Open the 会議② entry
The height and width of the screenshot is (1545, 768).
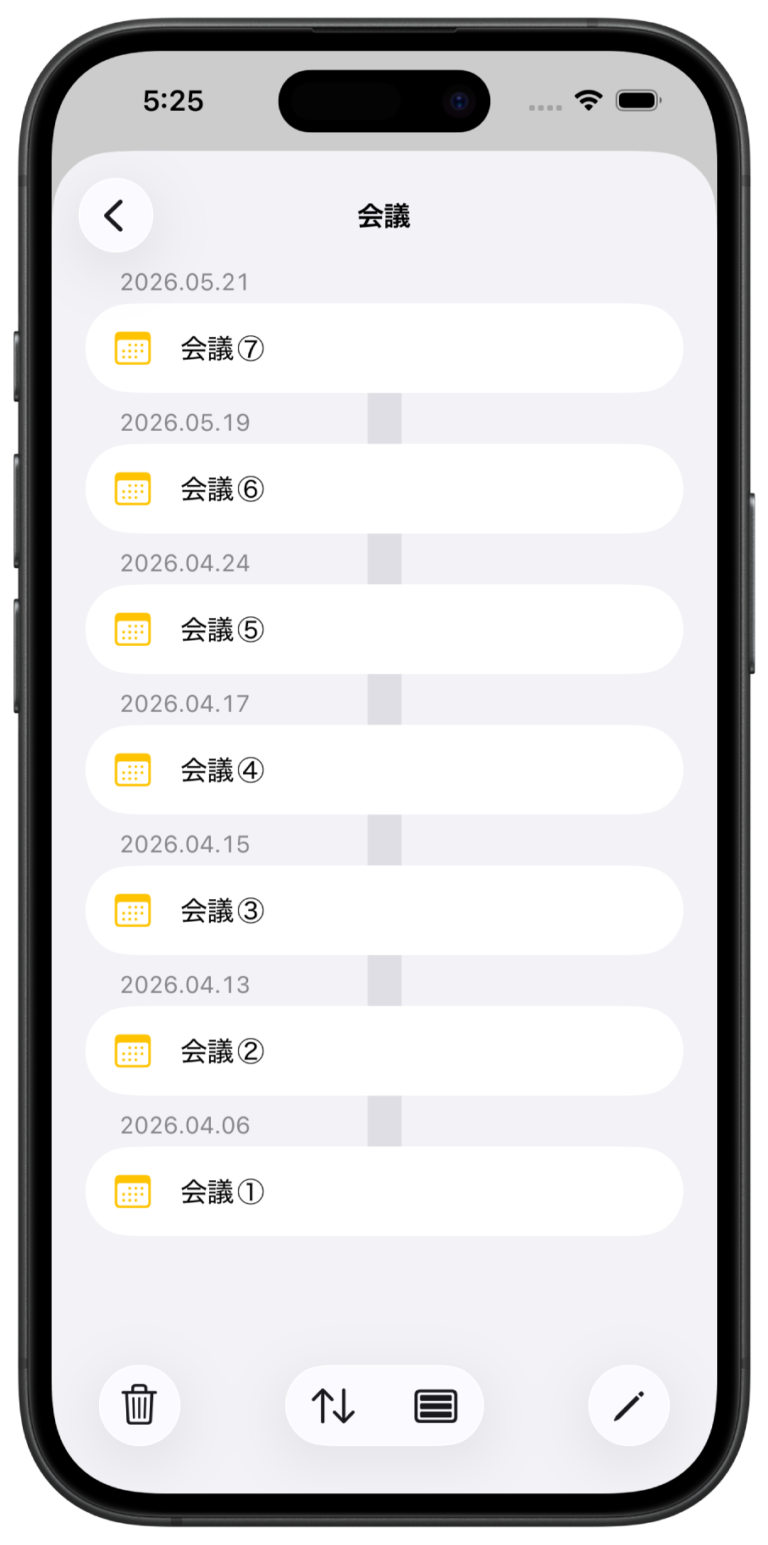pos(384,1051)
